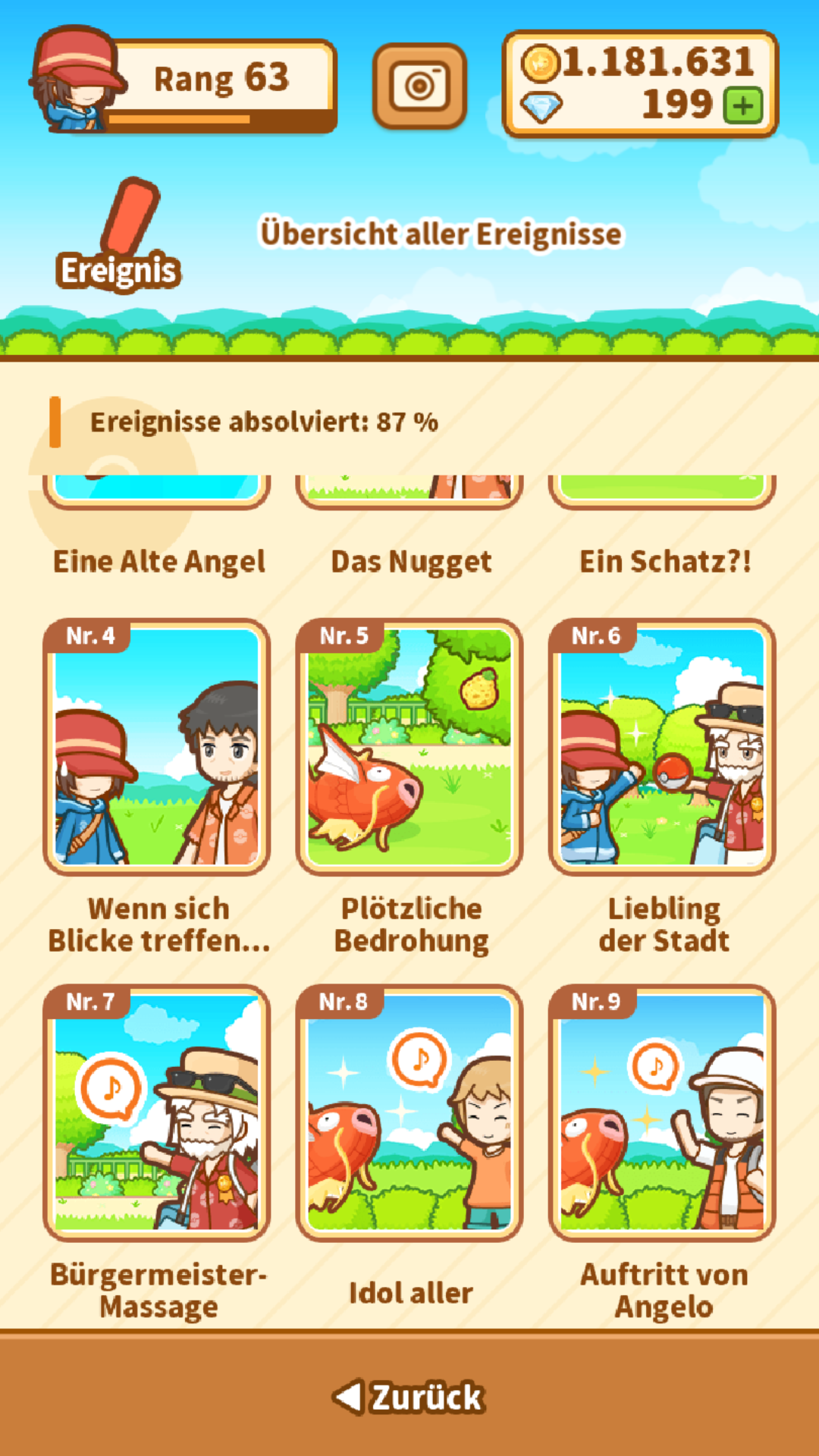Open event Nr. 8 Idol aller

[409, 1115]
